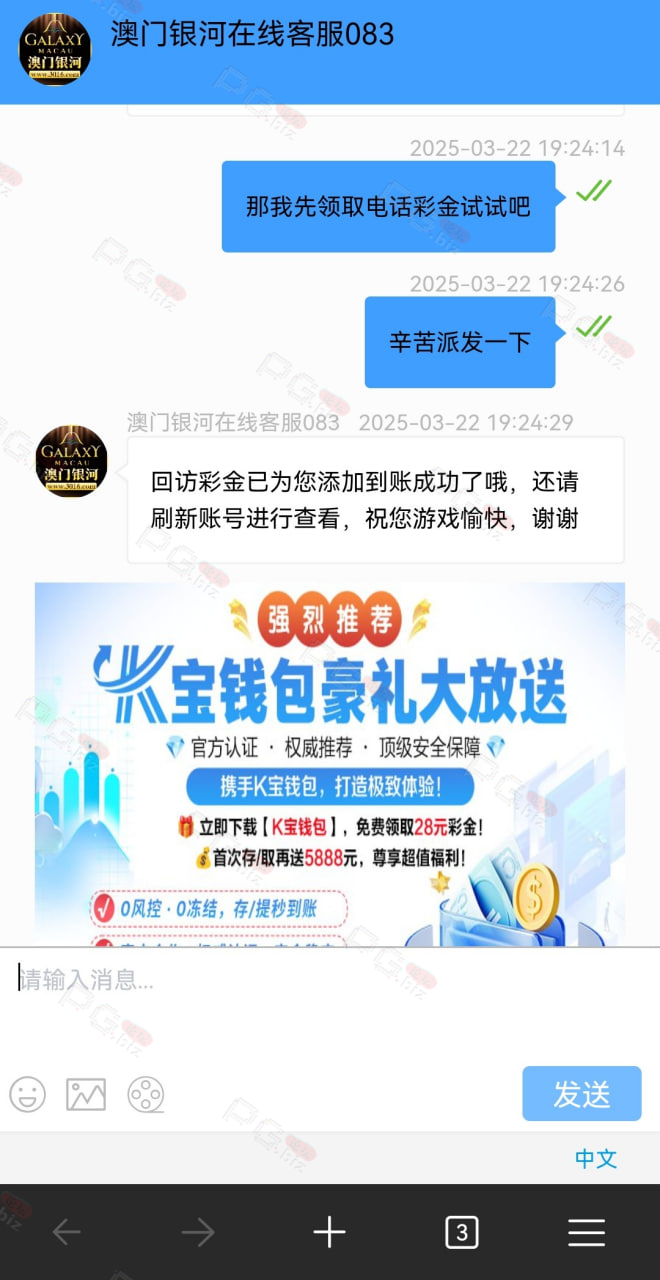Tap the 发送 send button
Image resolution: width=660 pixels, height=1280 pixels.
[582, 1093]
